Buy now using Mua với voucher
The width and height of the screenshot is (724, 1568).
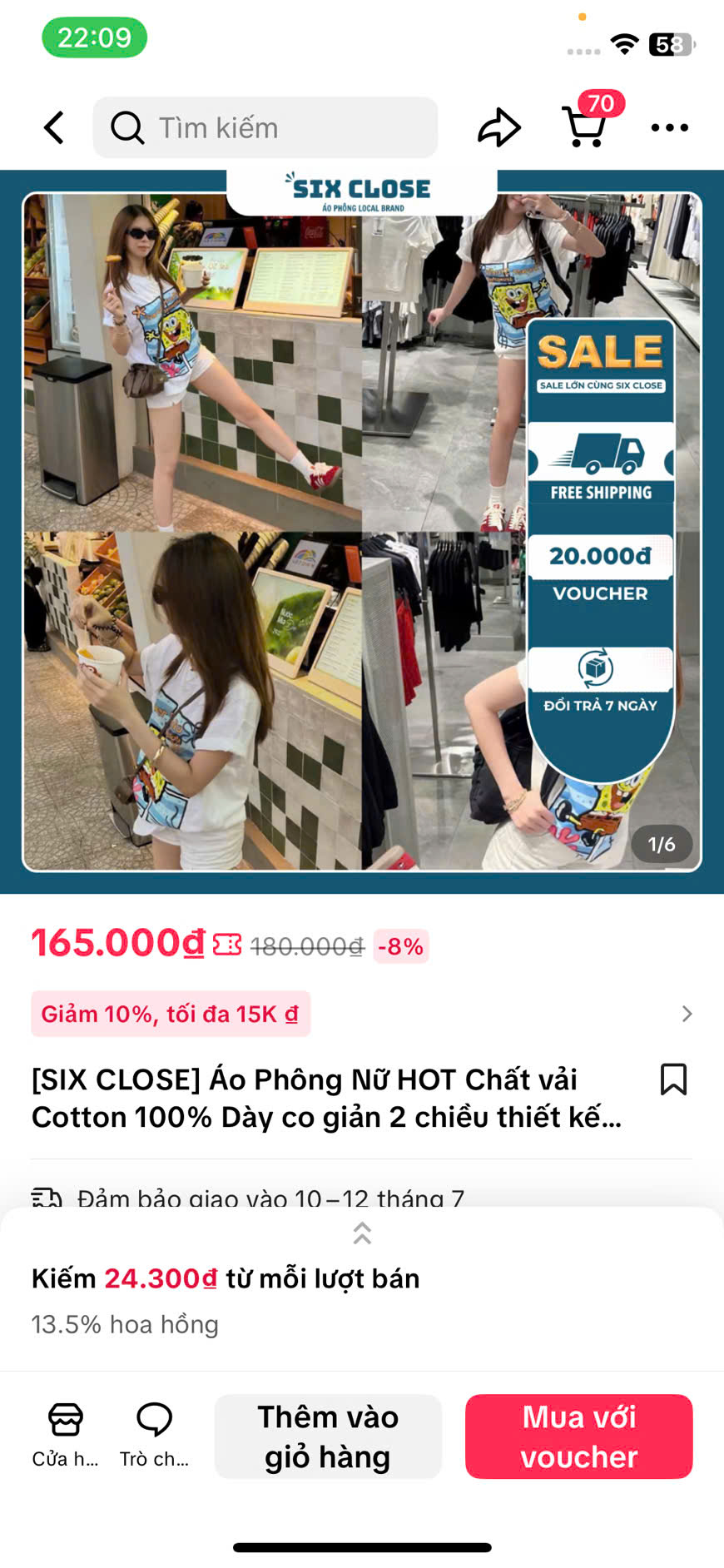pyautogui.click(x=578, y=1437)
